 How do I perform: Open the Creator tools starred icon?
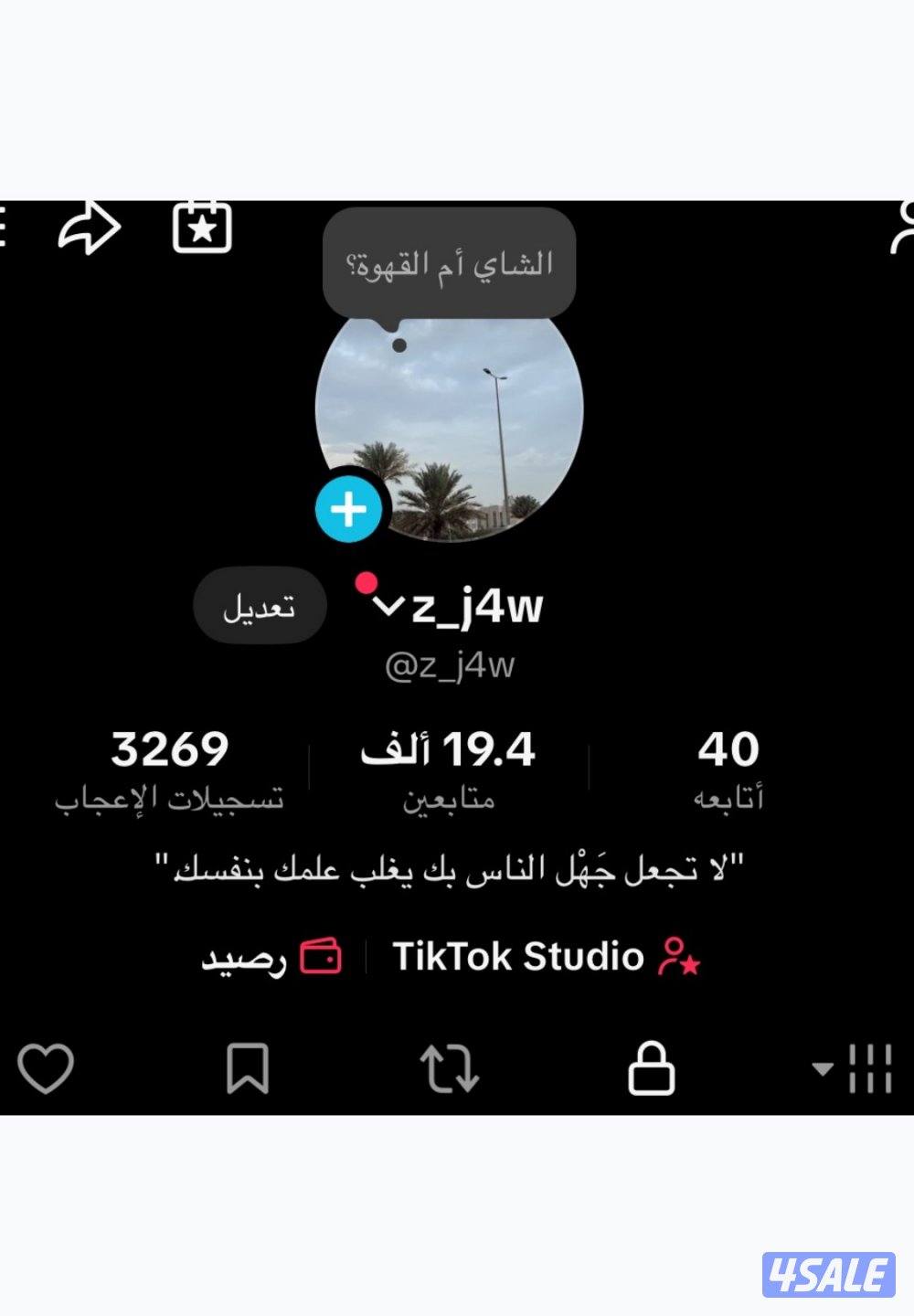pyautogui.click(x=203, y=227)
